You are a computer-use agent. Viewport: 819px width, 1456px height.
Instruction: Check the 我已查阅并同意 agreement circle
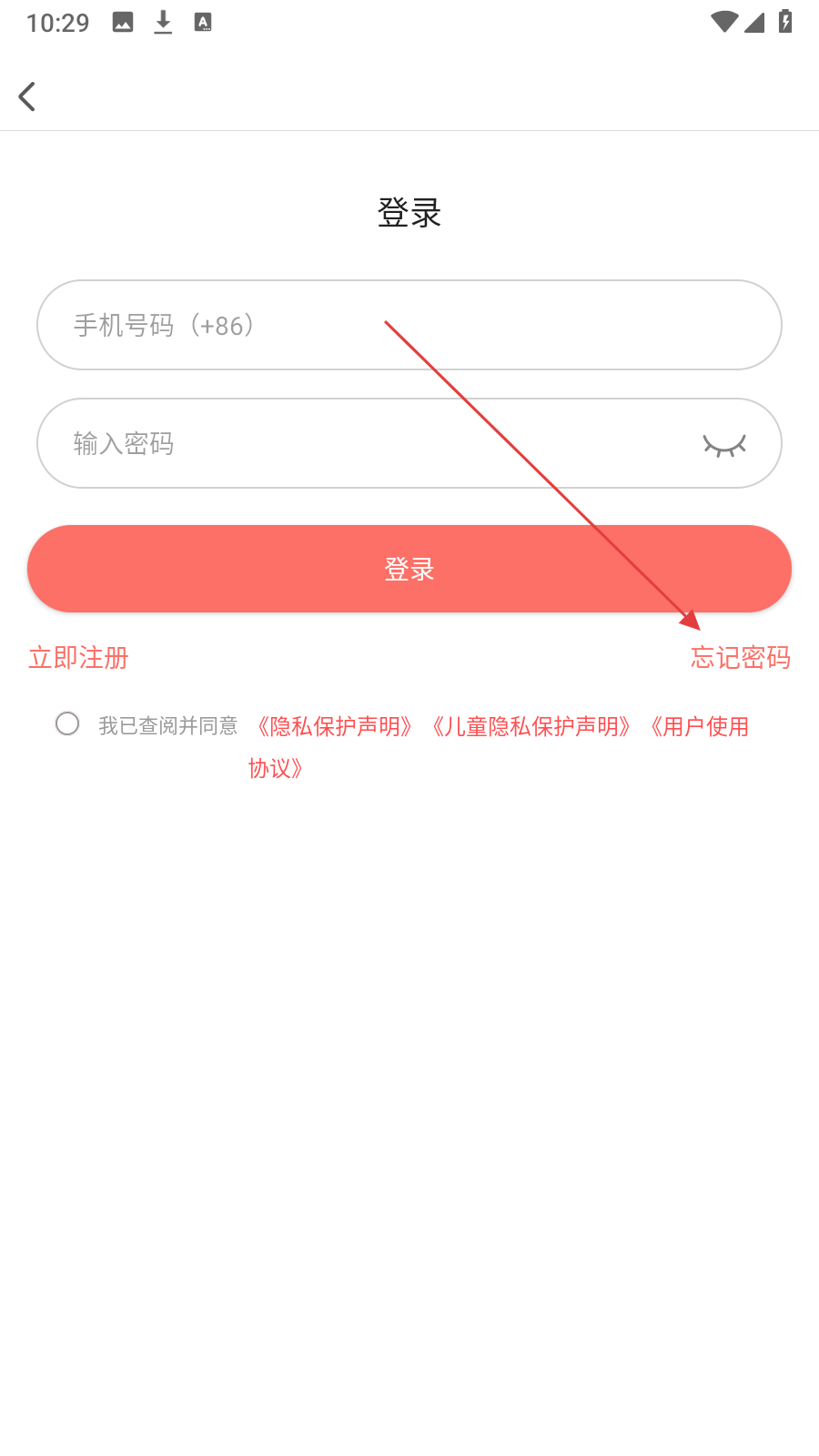pyautogui.click(x=67, y=724)
